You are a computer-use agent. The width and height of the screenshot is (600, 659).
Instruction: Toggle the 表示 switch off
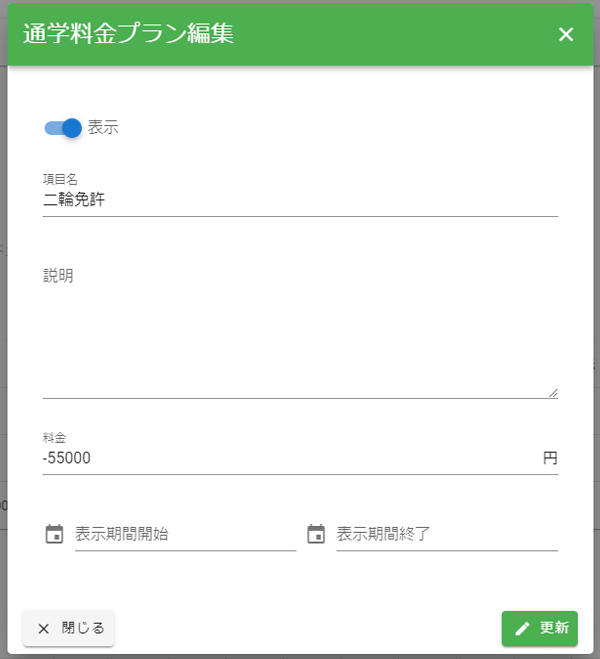click(63, 128)
